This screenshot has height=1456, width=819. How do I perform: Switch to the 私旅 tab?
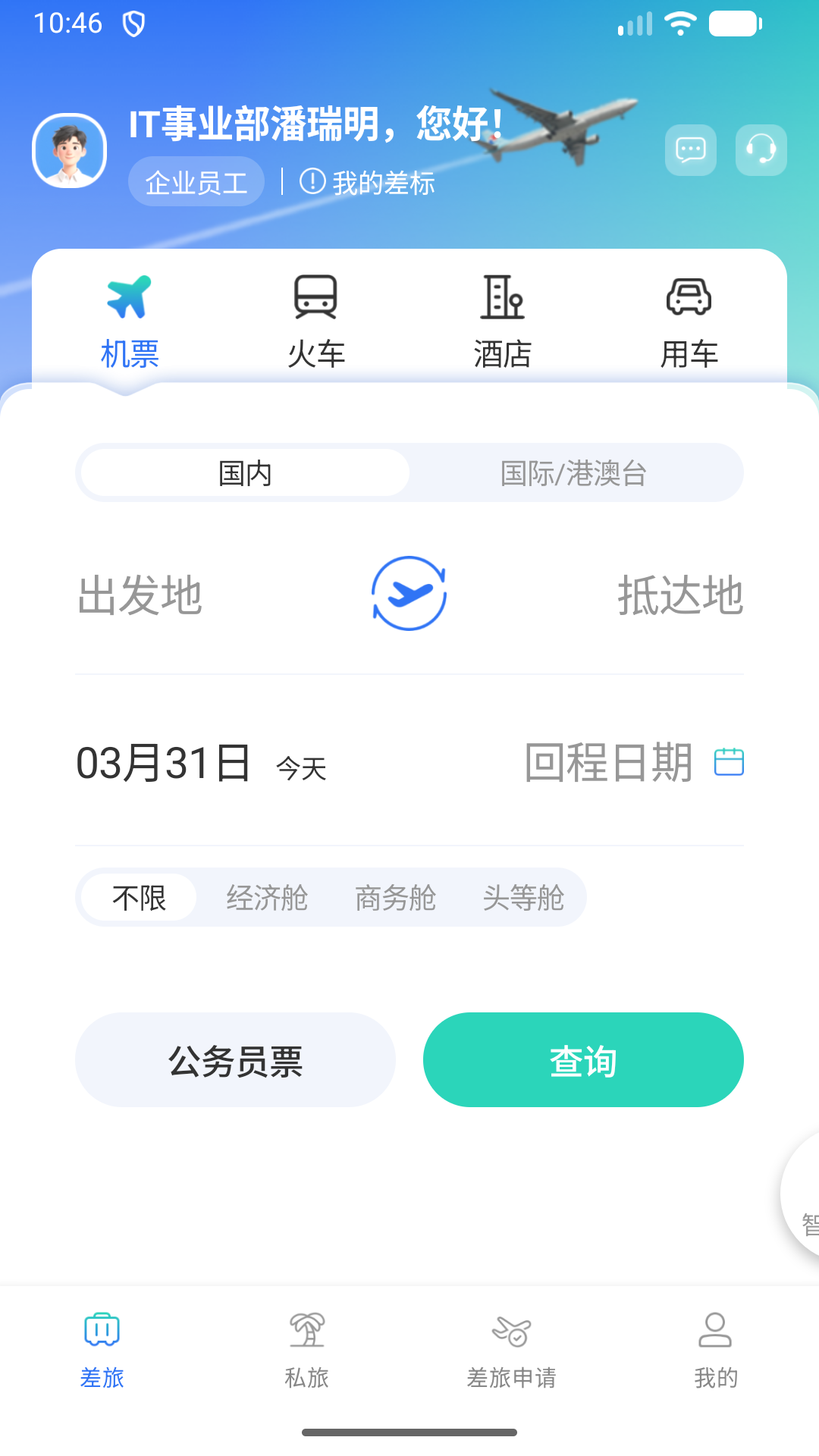click(x=308, y=1357)
